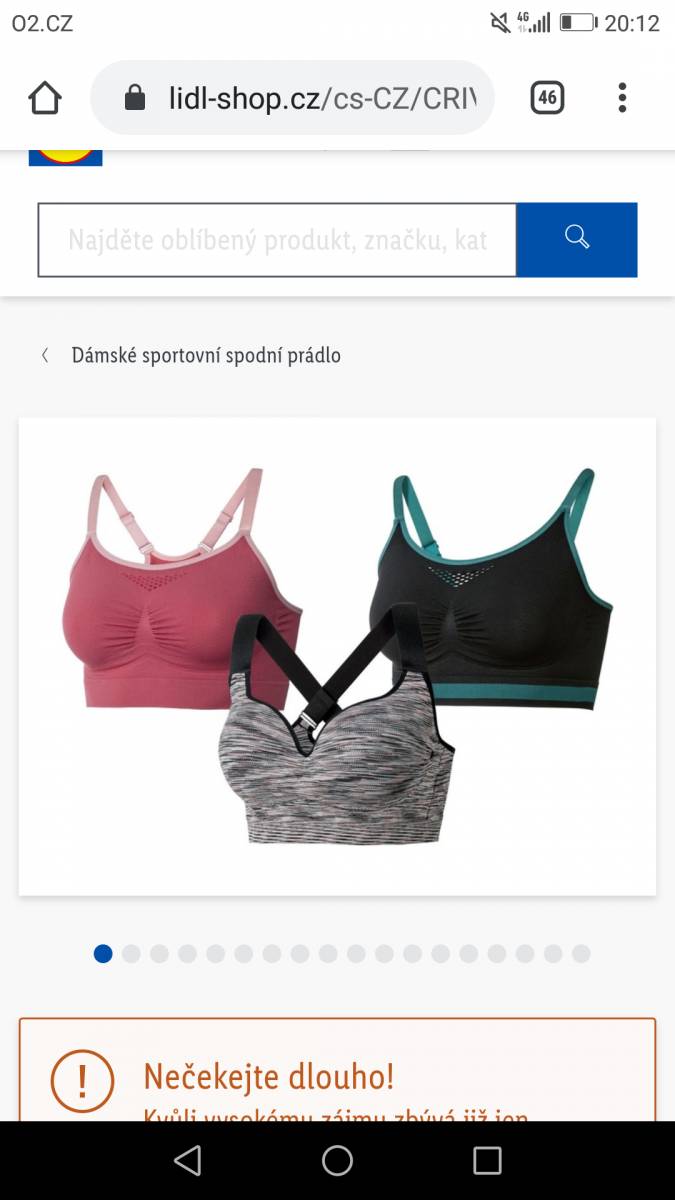675x1200 pixels.
Task: Select the second dot of image gallery
Action: tap(131, 954)
